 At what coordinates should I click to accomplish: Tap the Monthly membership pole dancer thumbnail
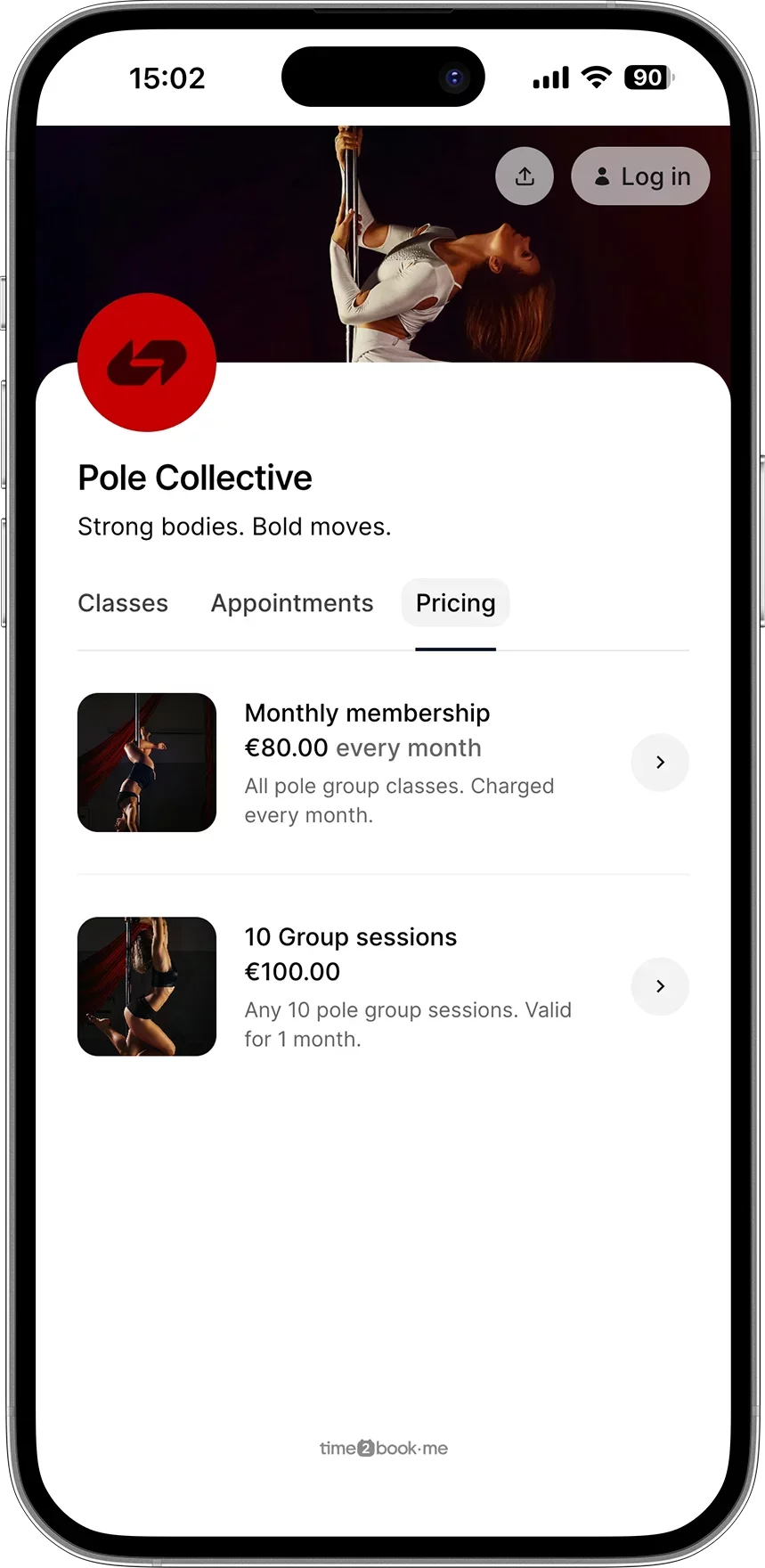(146, 763)
